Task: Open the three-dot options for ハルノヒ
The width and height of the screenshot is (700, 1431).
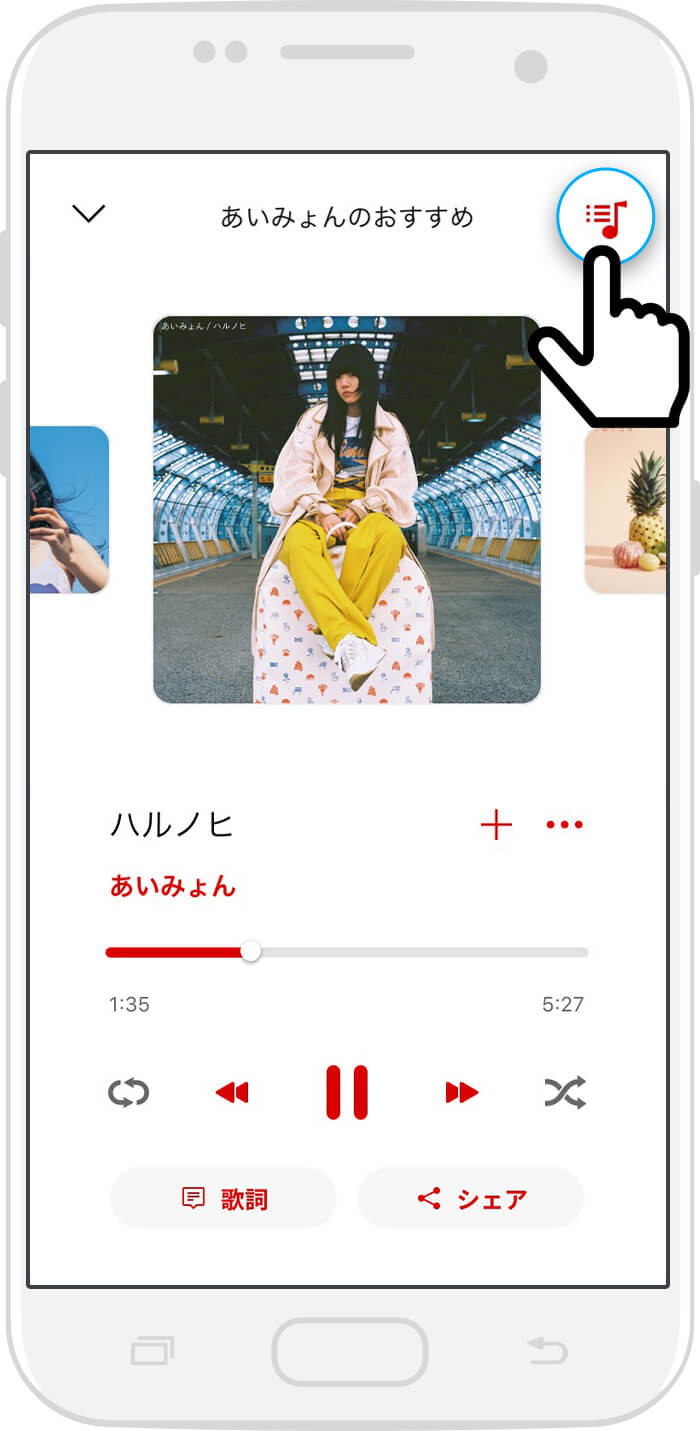Action: click(564, 825)
